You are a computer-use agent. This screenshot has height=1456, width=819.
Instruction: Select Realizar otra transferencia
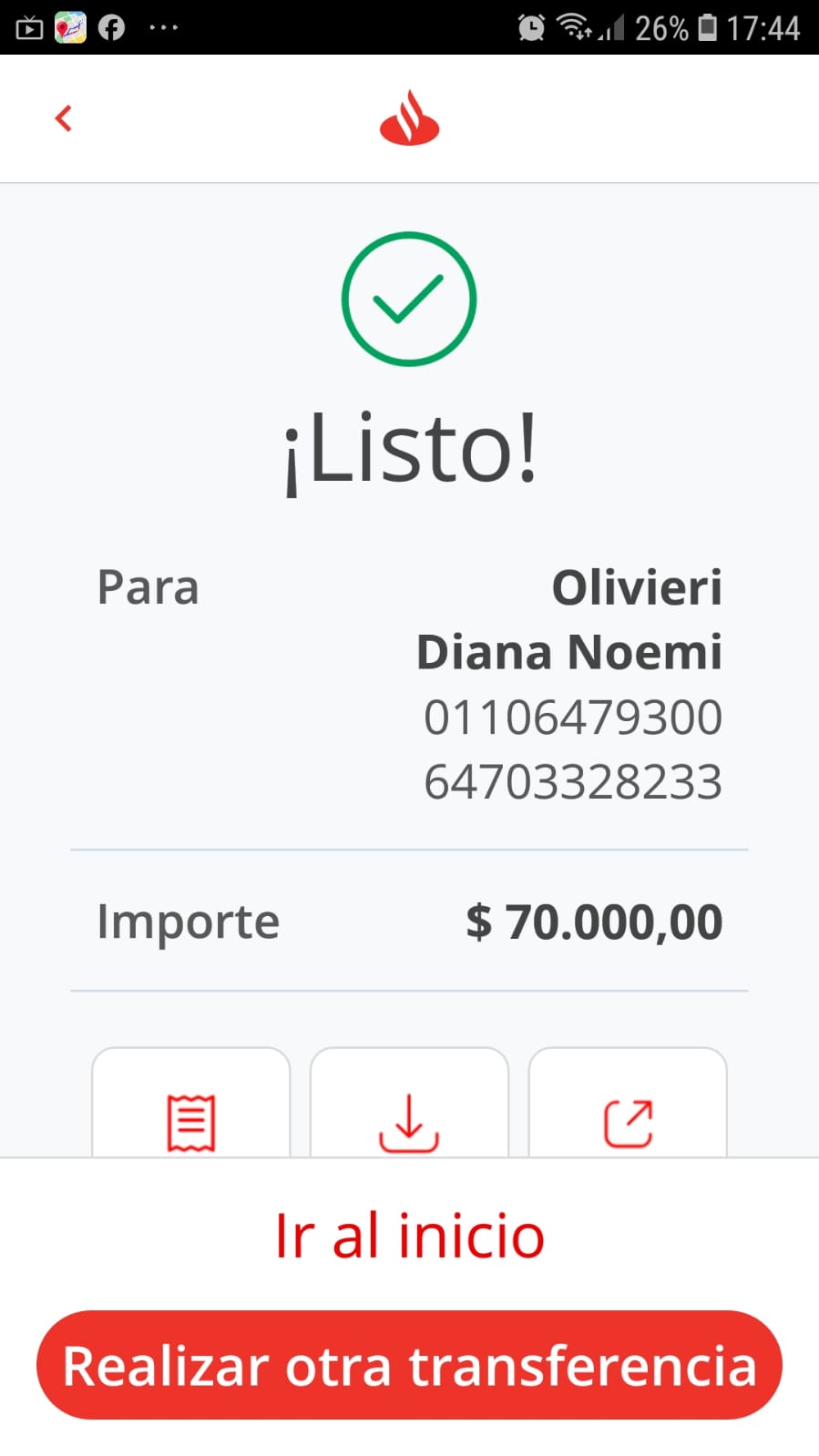tap(409, 1365)
